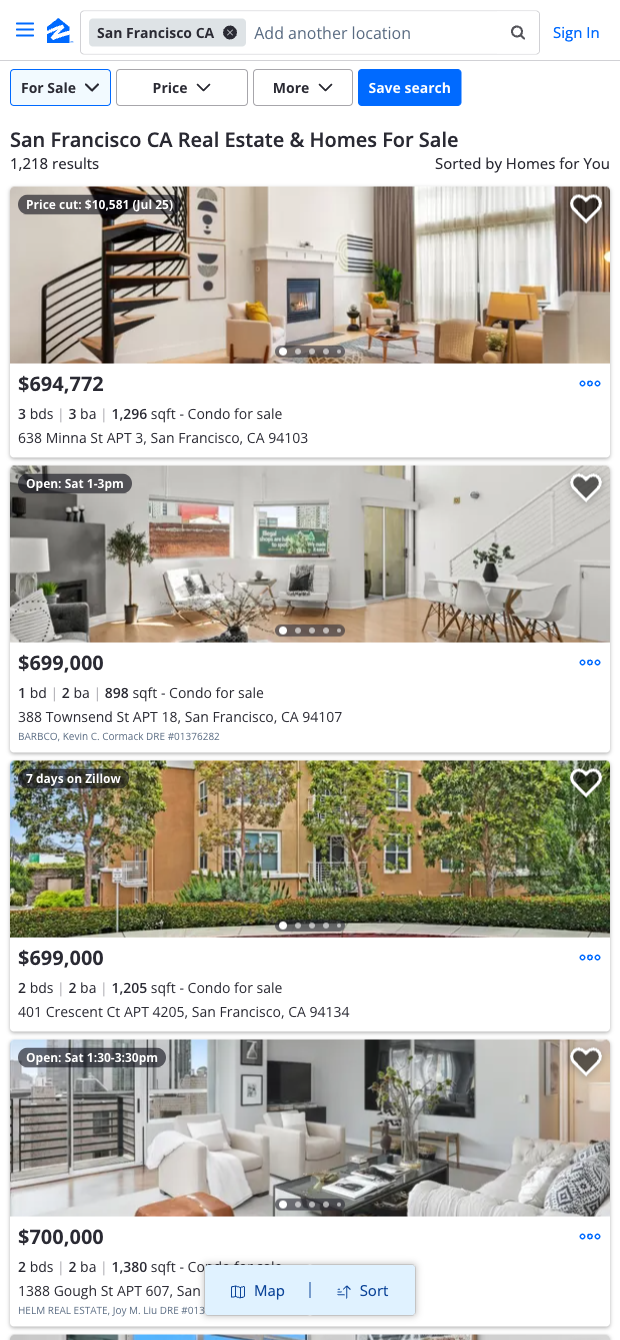
Task: View the 401 Crescent Ct APT 4205 listing
Action: pyautogui.click(x=183, y=1012)
